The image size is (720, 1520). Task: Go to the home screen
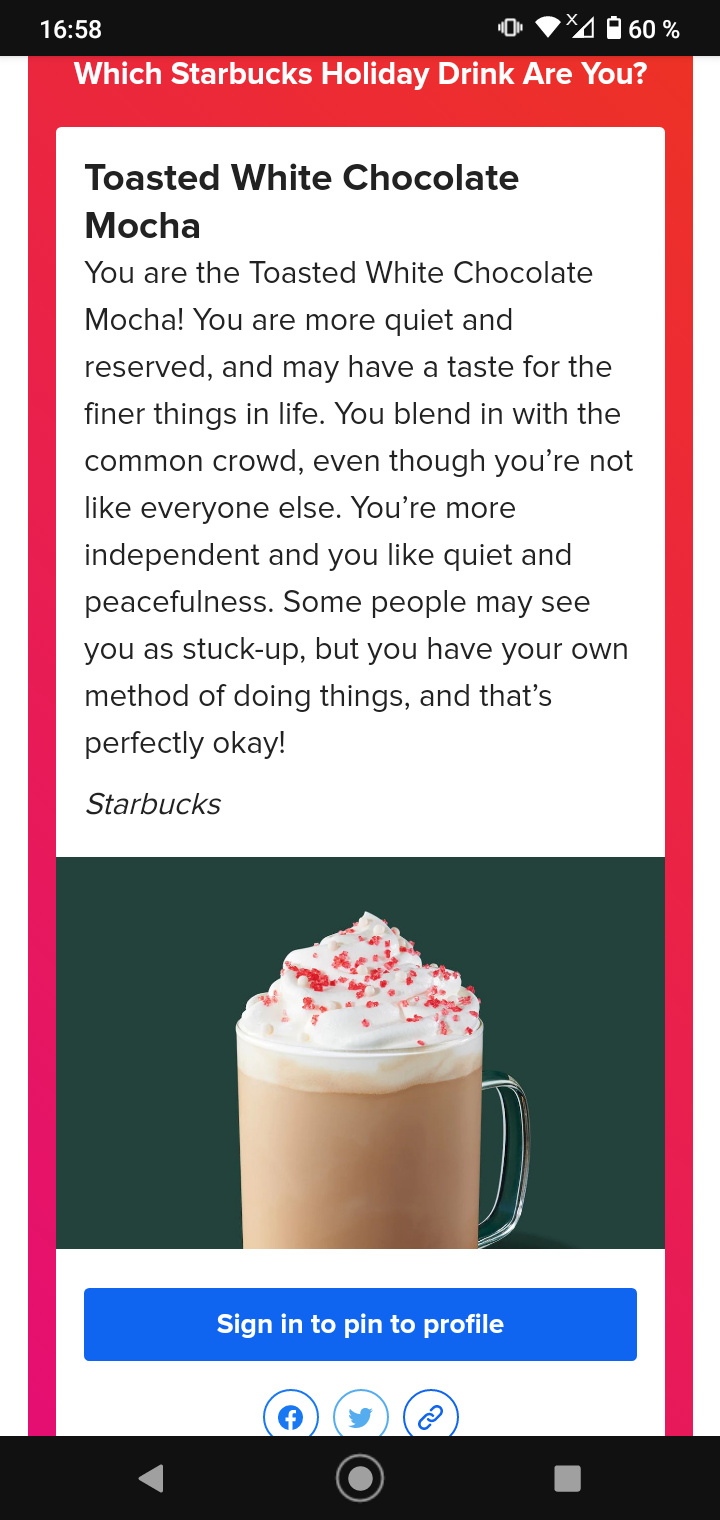point(360,1478)
